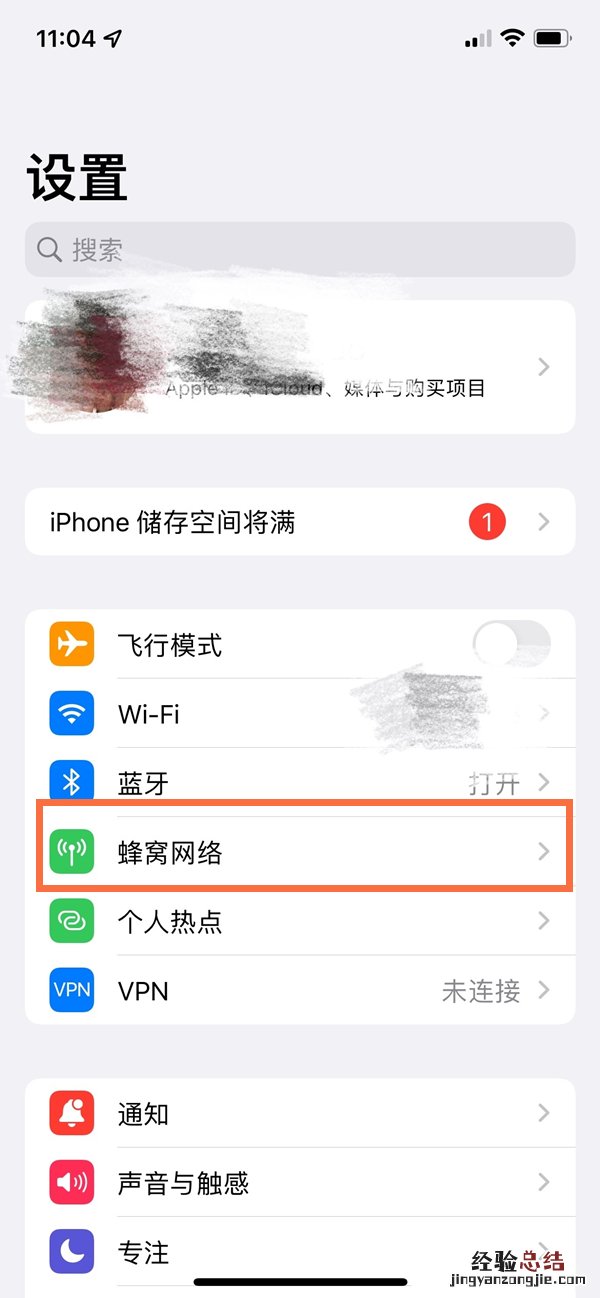Screen dimensions: 600x1298
Task: Open 专注 focus settings
Action: point(300,1251)
